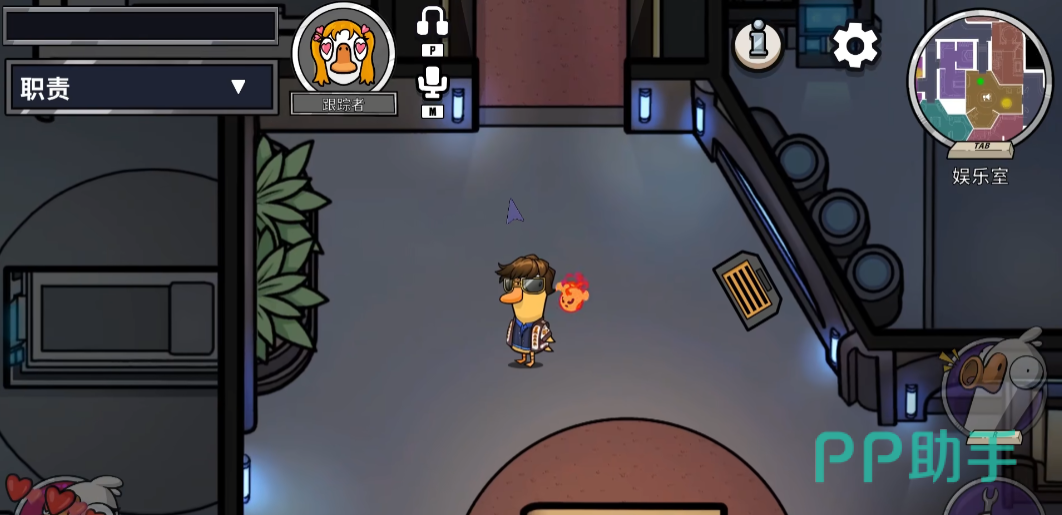Viewport: 1062px width, 515px height.
Task: Tap the goose action button
Action: (x=995, y=387)
